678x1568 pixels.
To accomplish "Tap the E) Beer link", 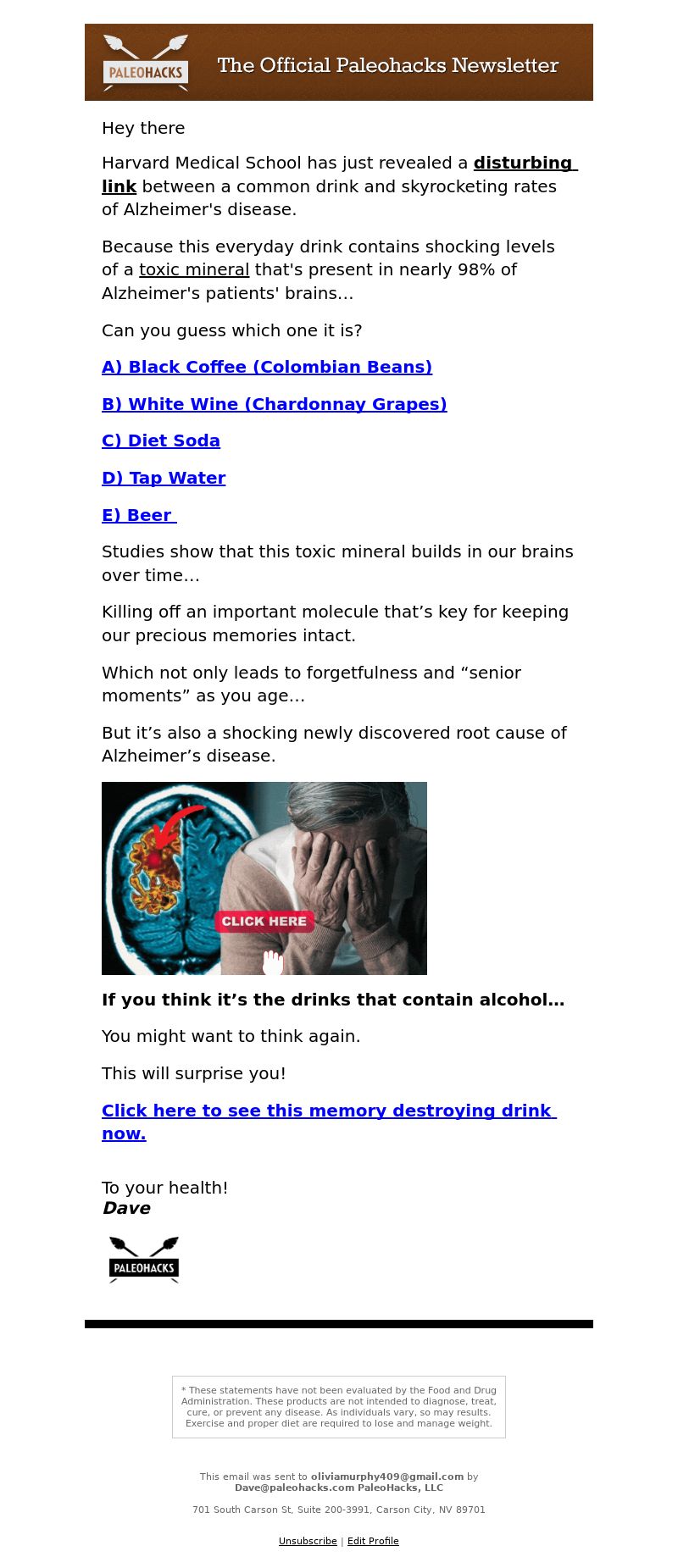I will click(x=139, y=516).
